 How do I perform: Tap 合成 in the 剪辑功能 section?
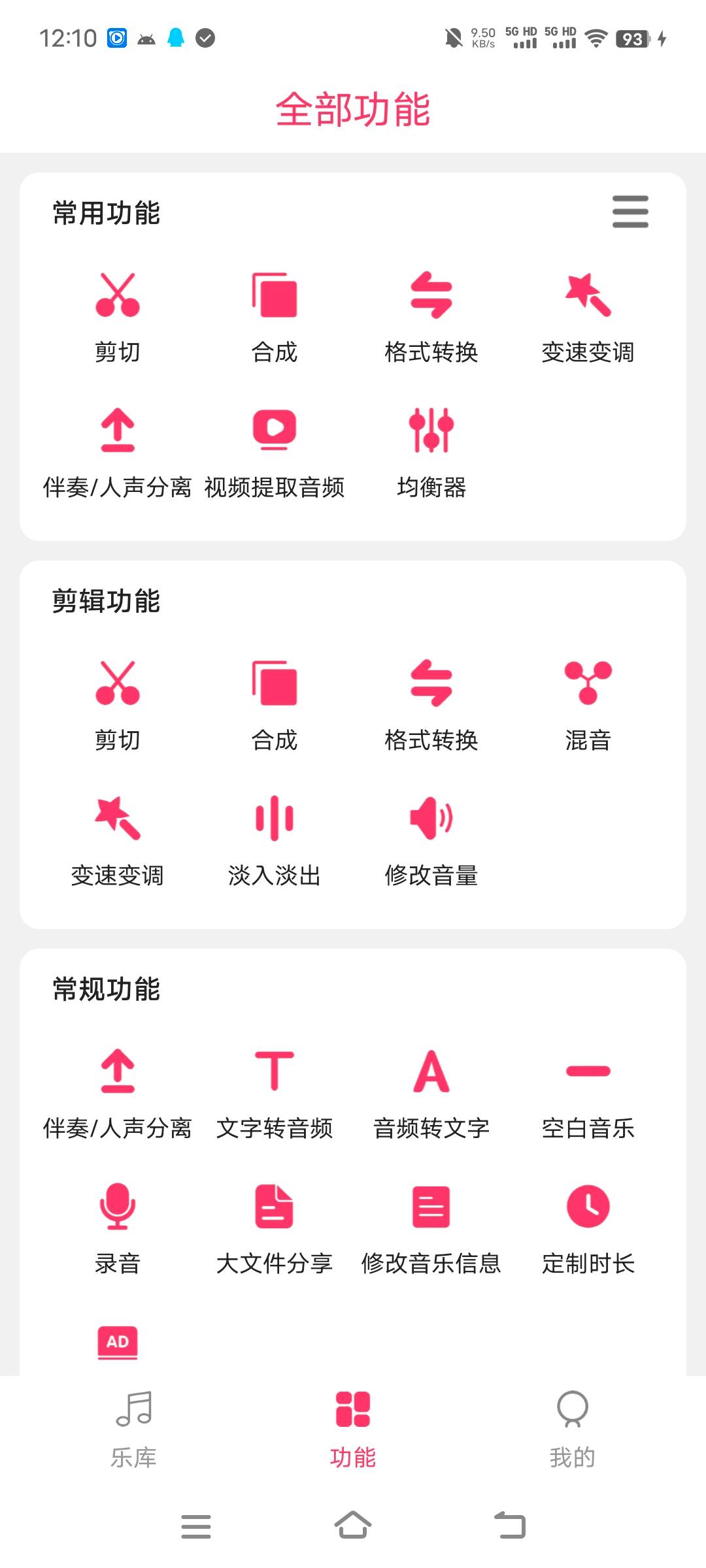point(275,704)
